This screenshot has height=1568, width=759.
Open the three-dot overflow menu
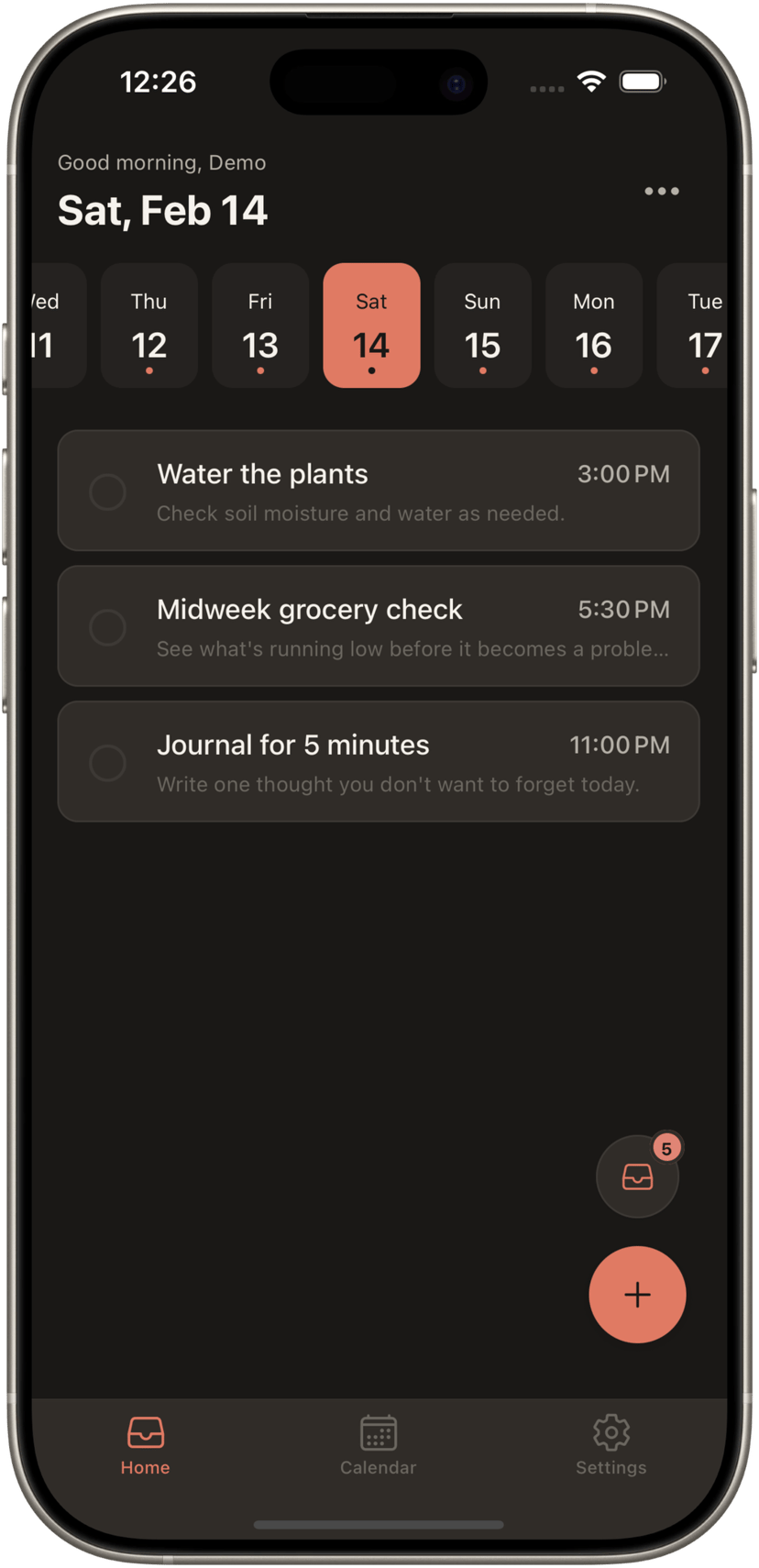pos(662,191)
